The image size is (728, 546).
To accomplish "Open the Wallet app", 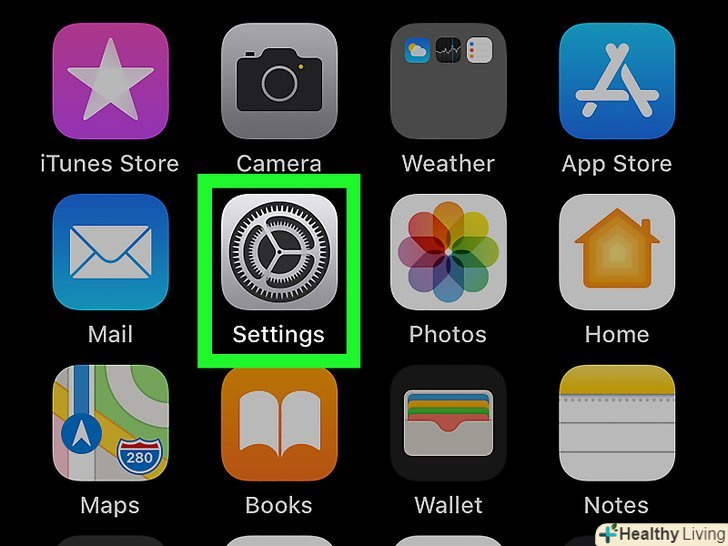I will (448, 423).
